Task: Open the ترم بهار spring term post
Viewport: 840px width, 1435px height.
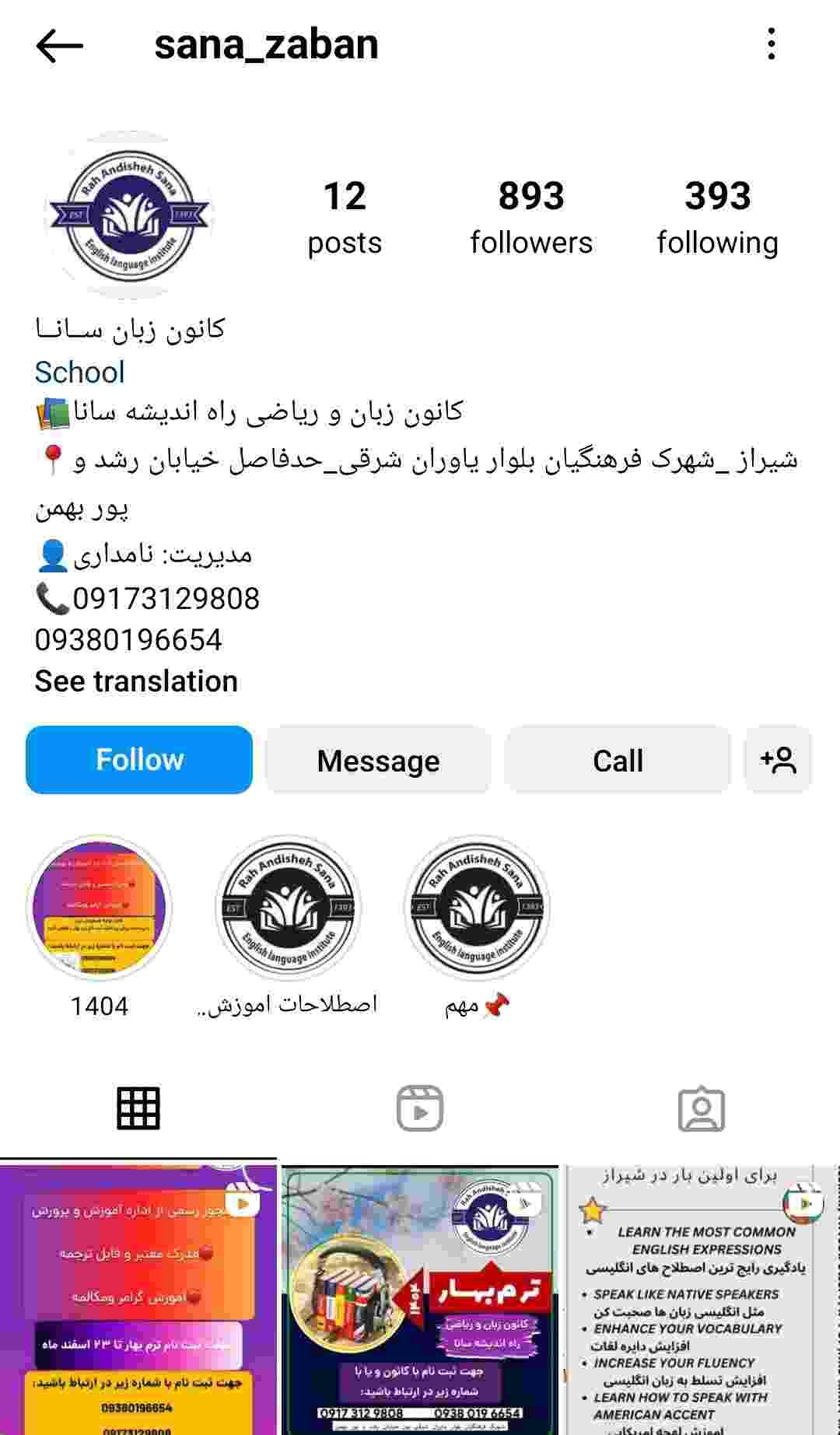Action: point(420,1300)
